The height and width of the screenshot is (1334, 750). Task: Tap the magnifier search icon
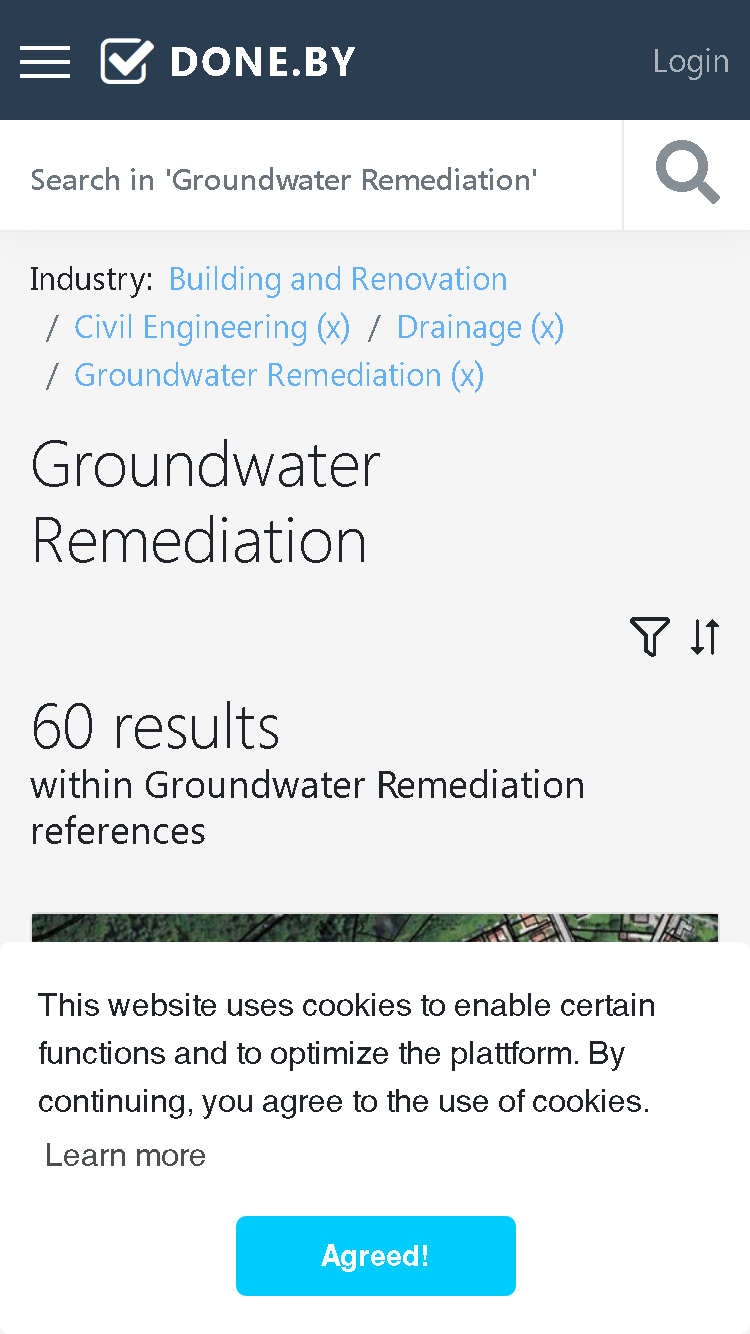tap(687, 174)
